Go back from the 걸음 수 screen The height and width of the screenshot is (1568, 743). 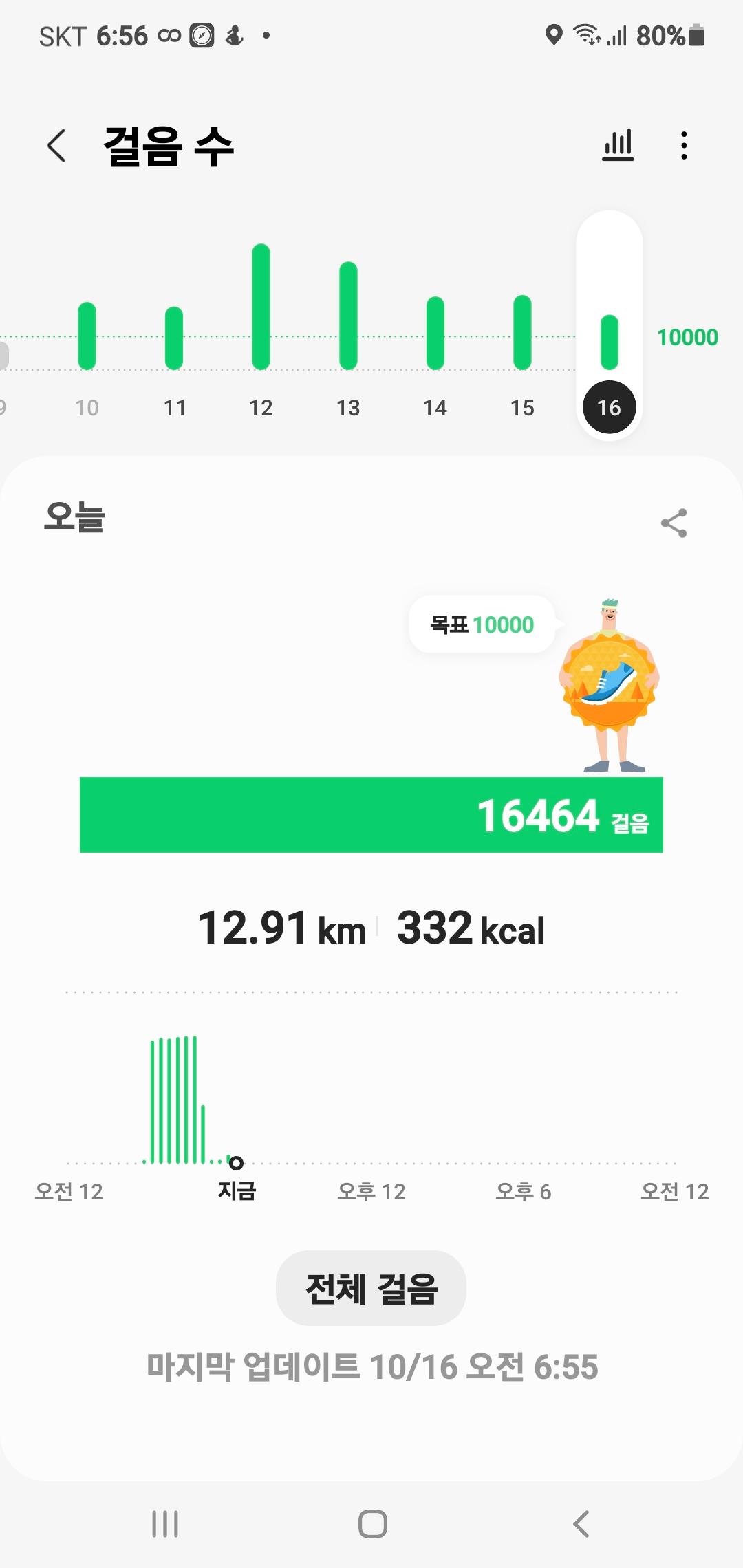click(x=56, y=146)
